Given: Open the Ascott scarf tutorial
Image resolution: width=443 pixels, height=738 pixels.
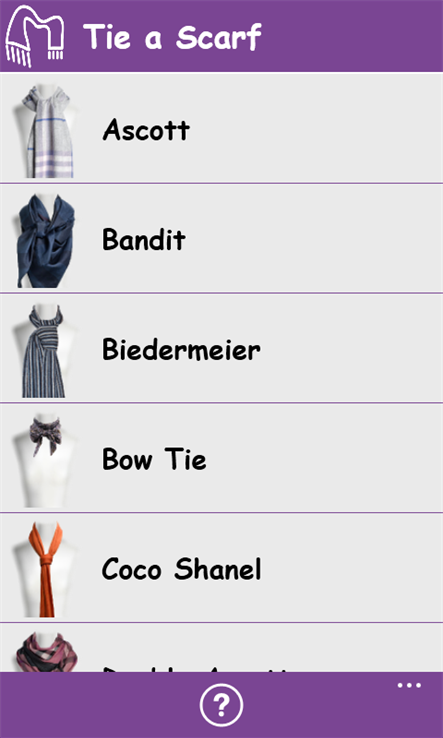Looking at the screenshot, I should (221, 128).
